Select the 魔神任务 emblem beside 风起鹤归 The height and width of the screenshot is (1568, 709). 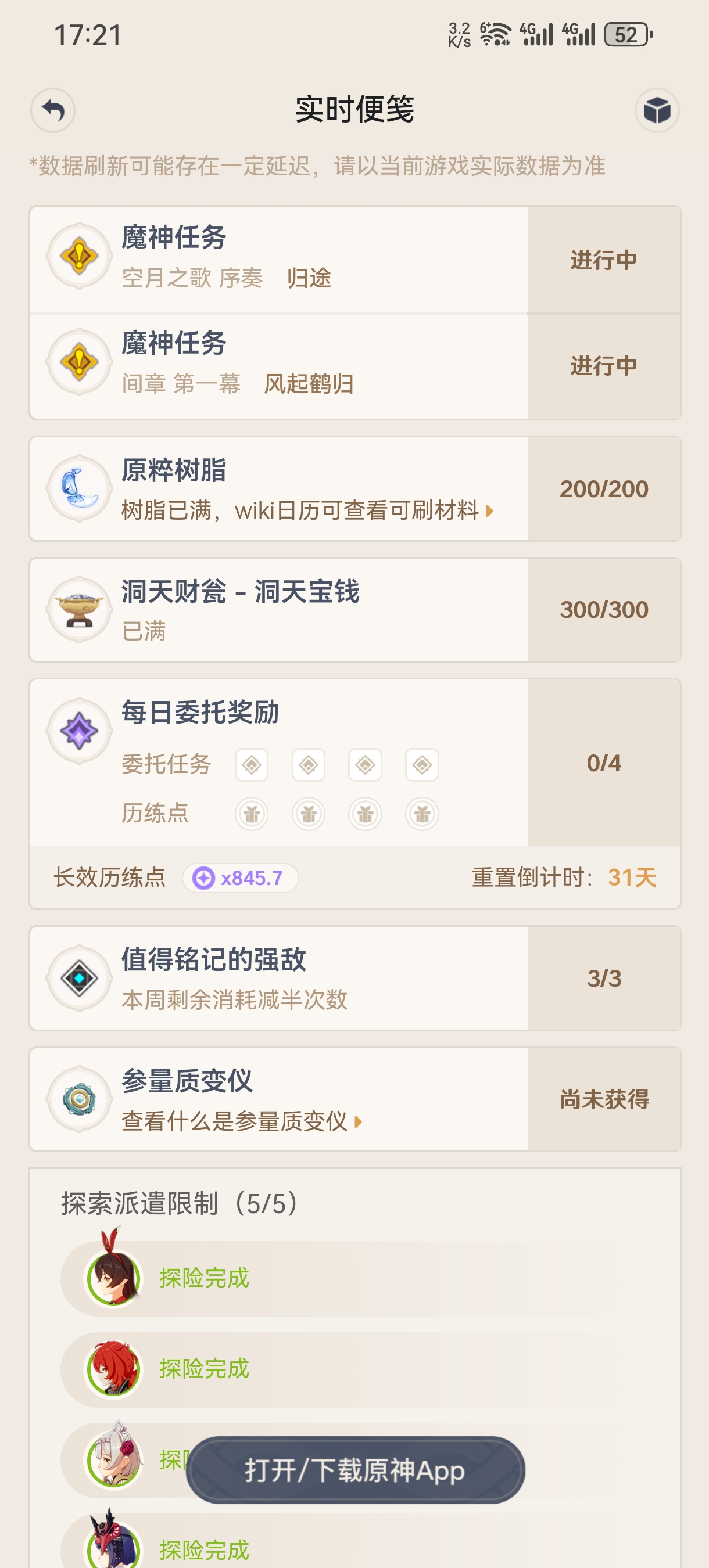click(79, 364)
